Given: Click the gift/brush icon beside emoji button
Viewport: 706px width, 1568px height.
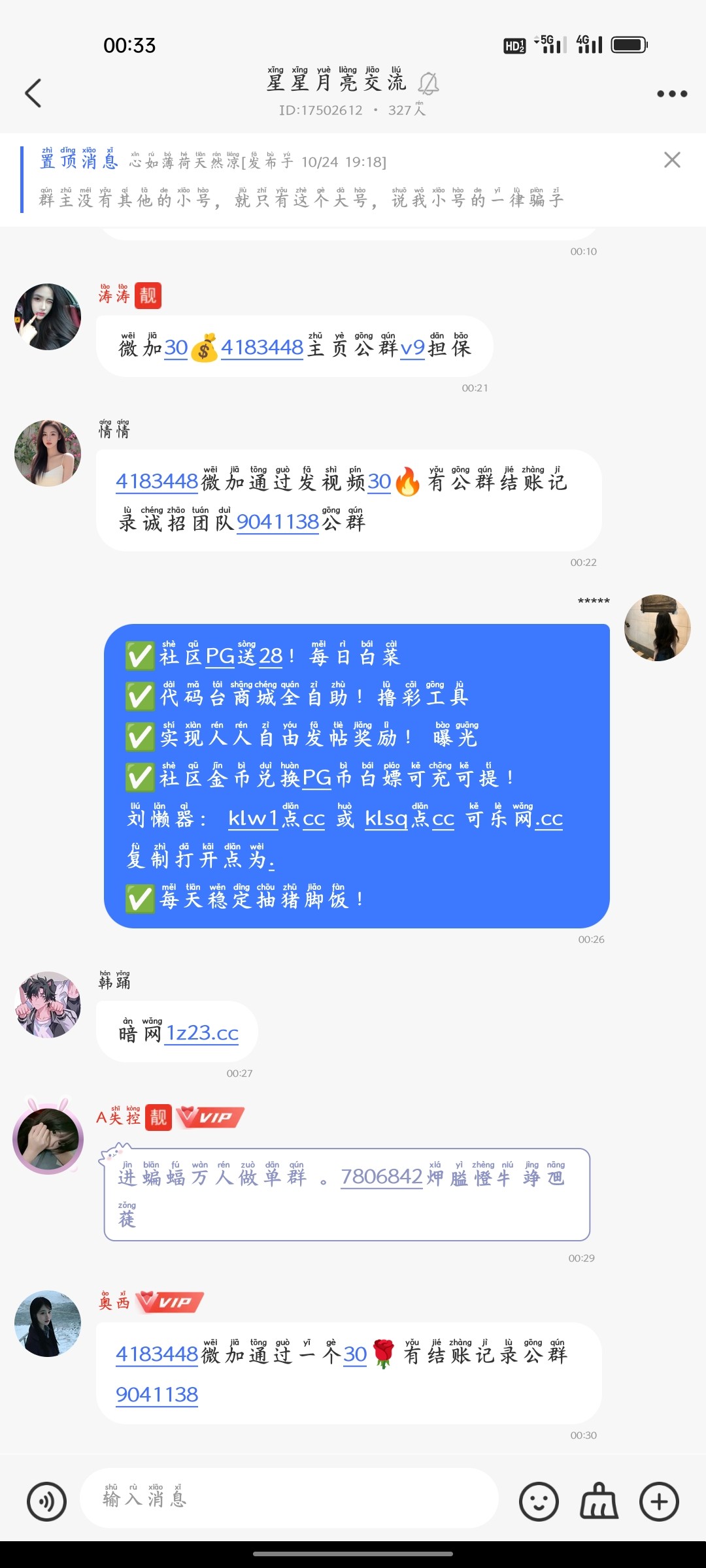Looking at the screenshot, I should (x=599, y=1499).
